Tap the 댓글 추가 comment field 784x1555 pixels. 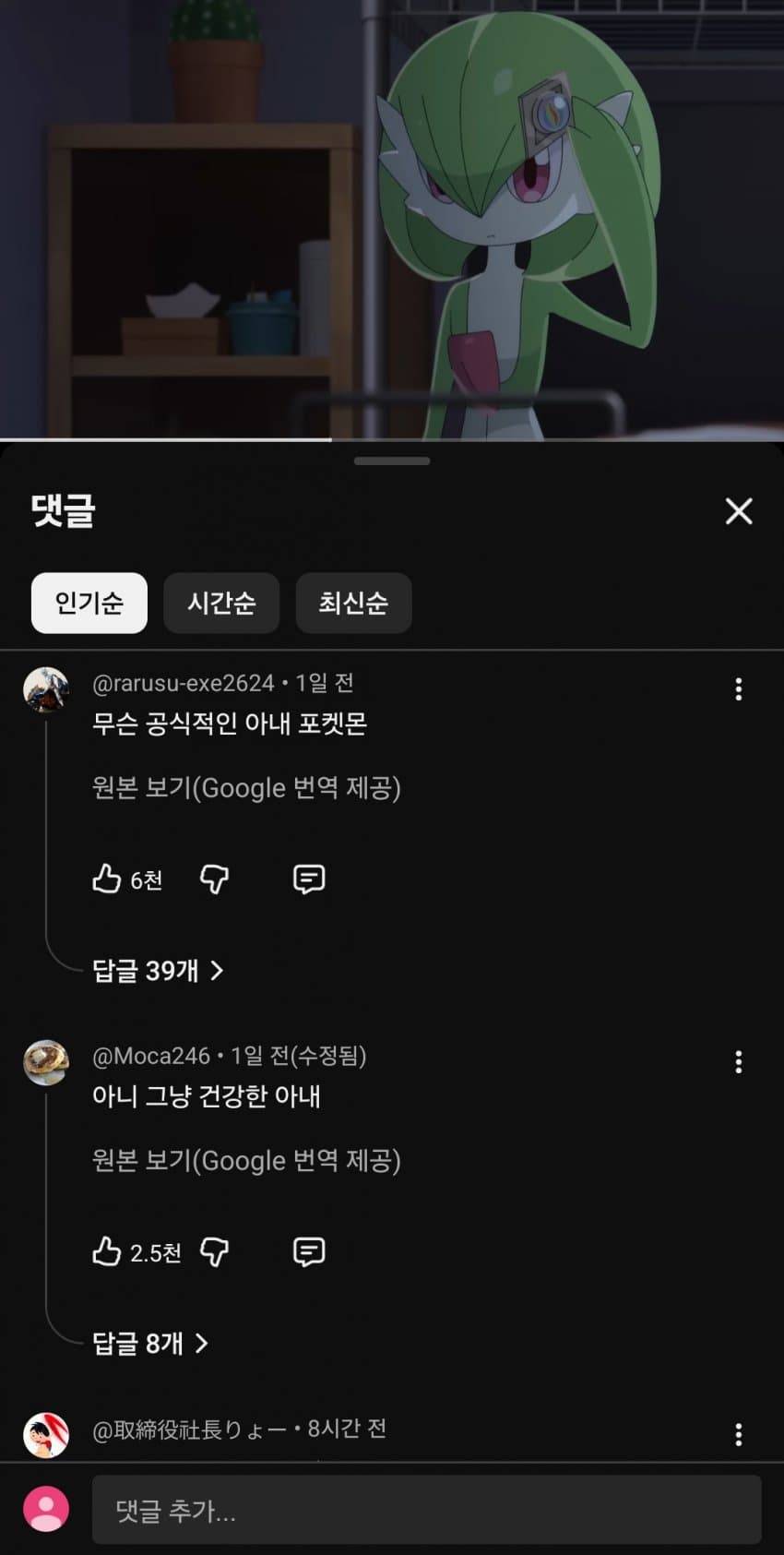426,1510
